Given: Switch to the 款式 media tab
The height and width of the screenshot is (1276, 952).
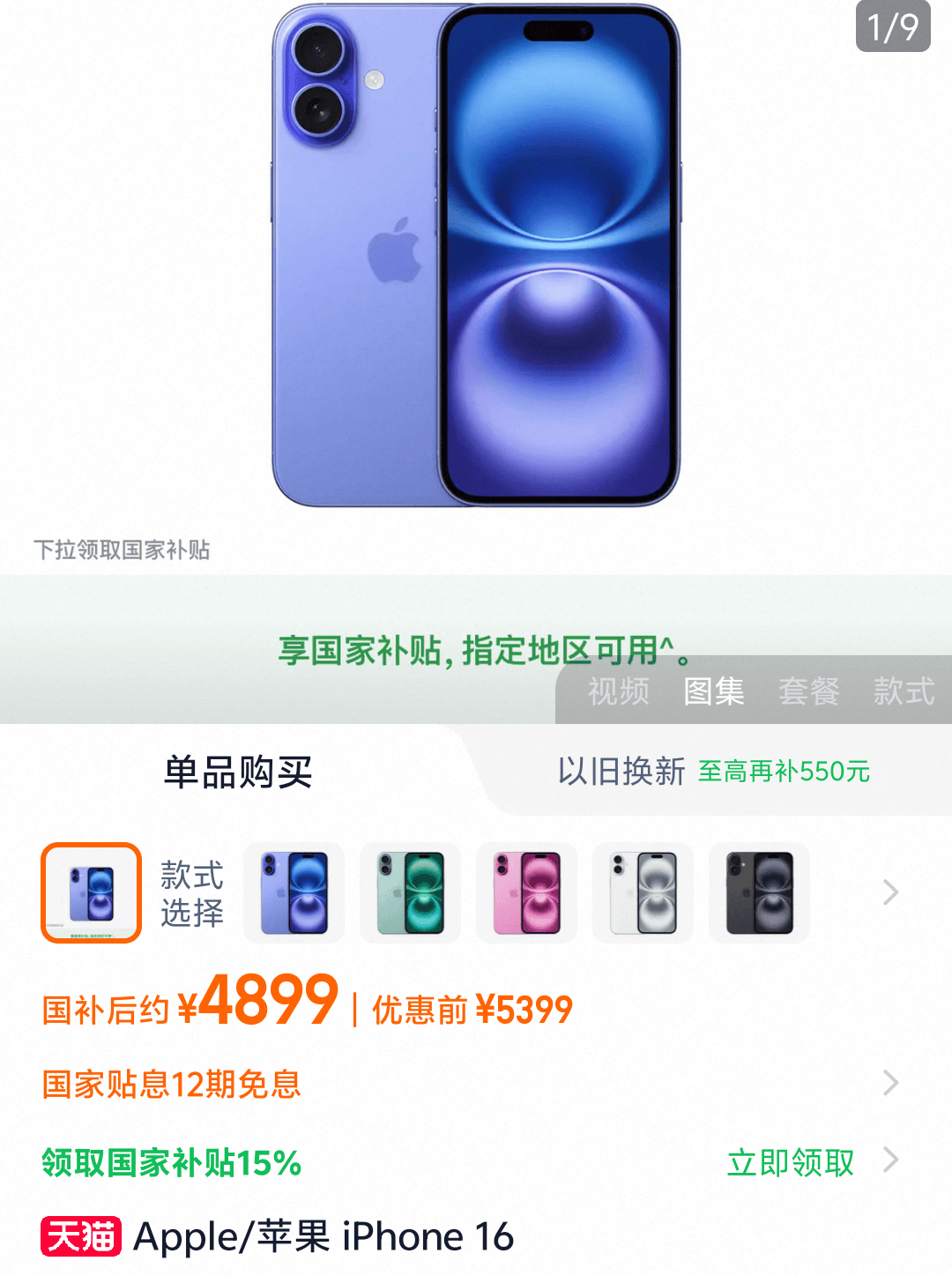Looking at the screenshot, I should pyautogui.click(x=904, y=691).
